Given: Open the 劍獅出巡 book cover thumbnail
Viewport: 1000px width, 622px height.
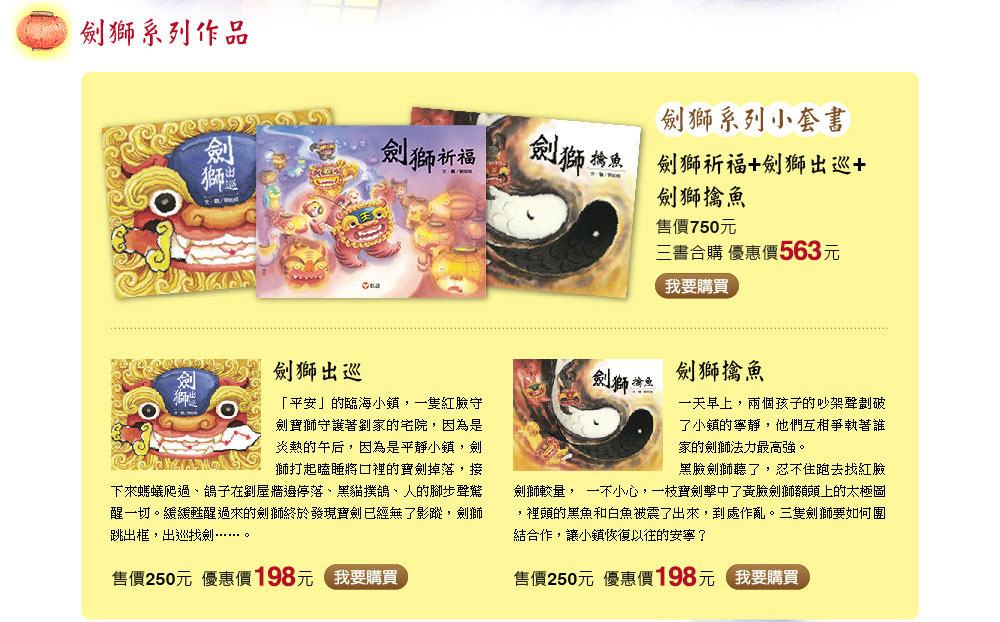Looking at the screenshot, I should tap(186, 414).
